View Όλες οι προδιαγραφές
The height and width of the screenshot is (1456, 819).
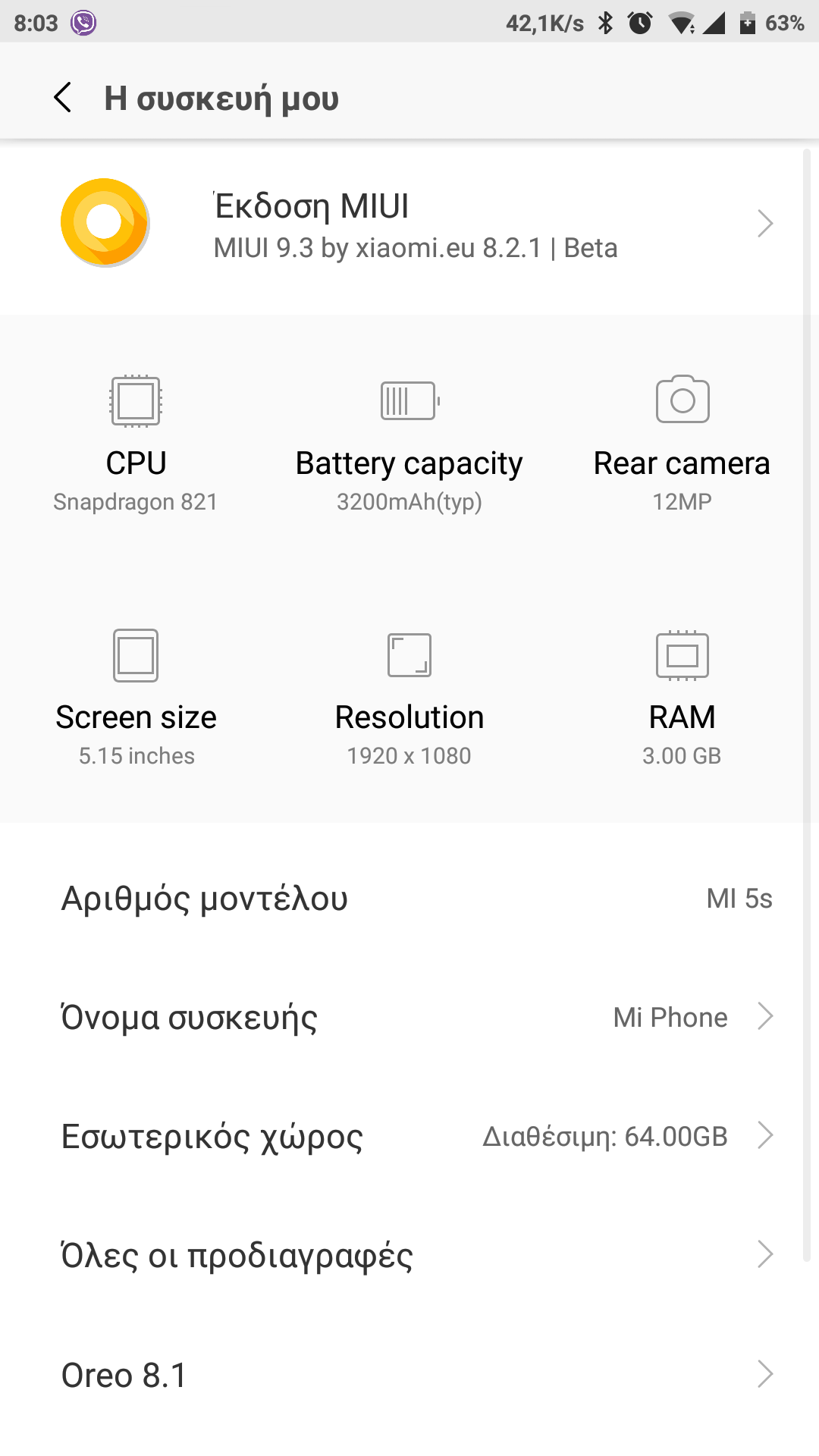(409, 1255)
